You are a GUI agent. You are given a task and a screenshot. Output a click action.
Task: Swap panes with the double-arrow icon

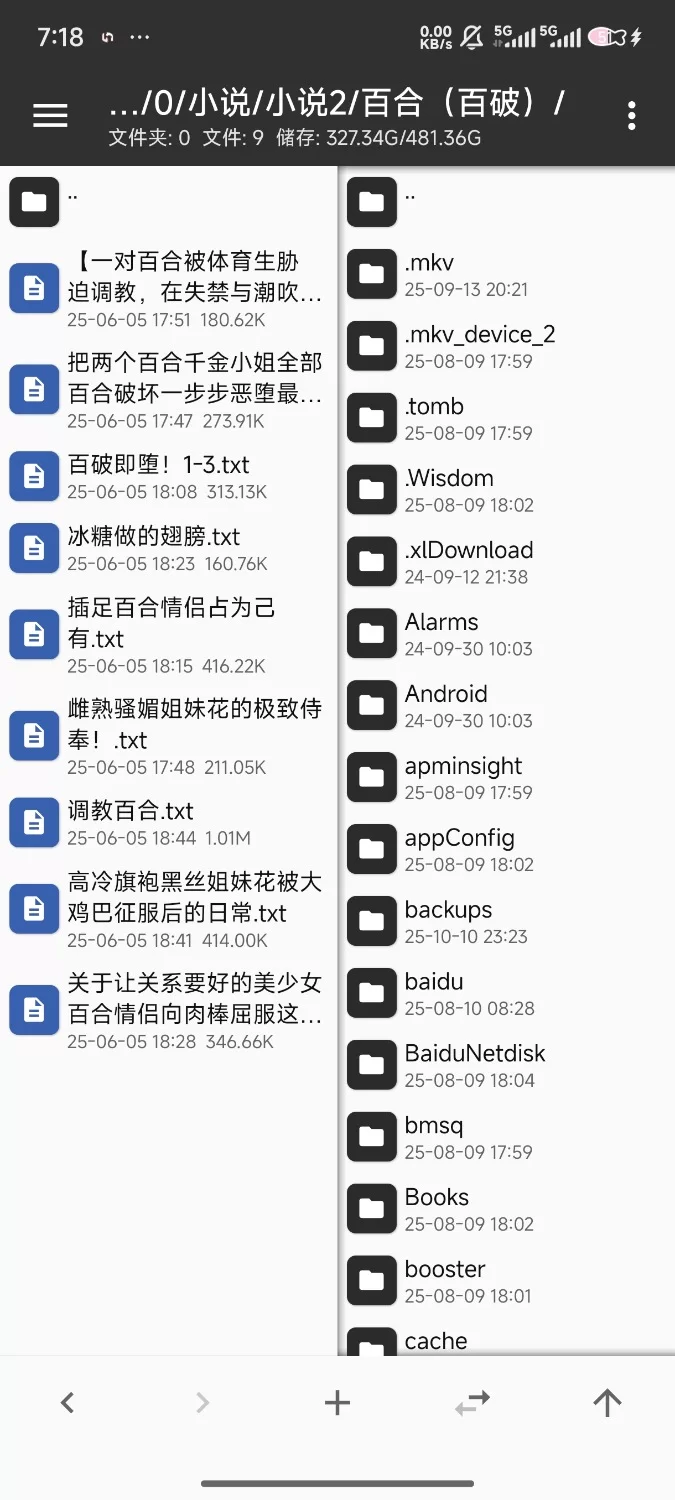tap(472, 1403)
